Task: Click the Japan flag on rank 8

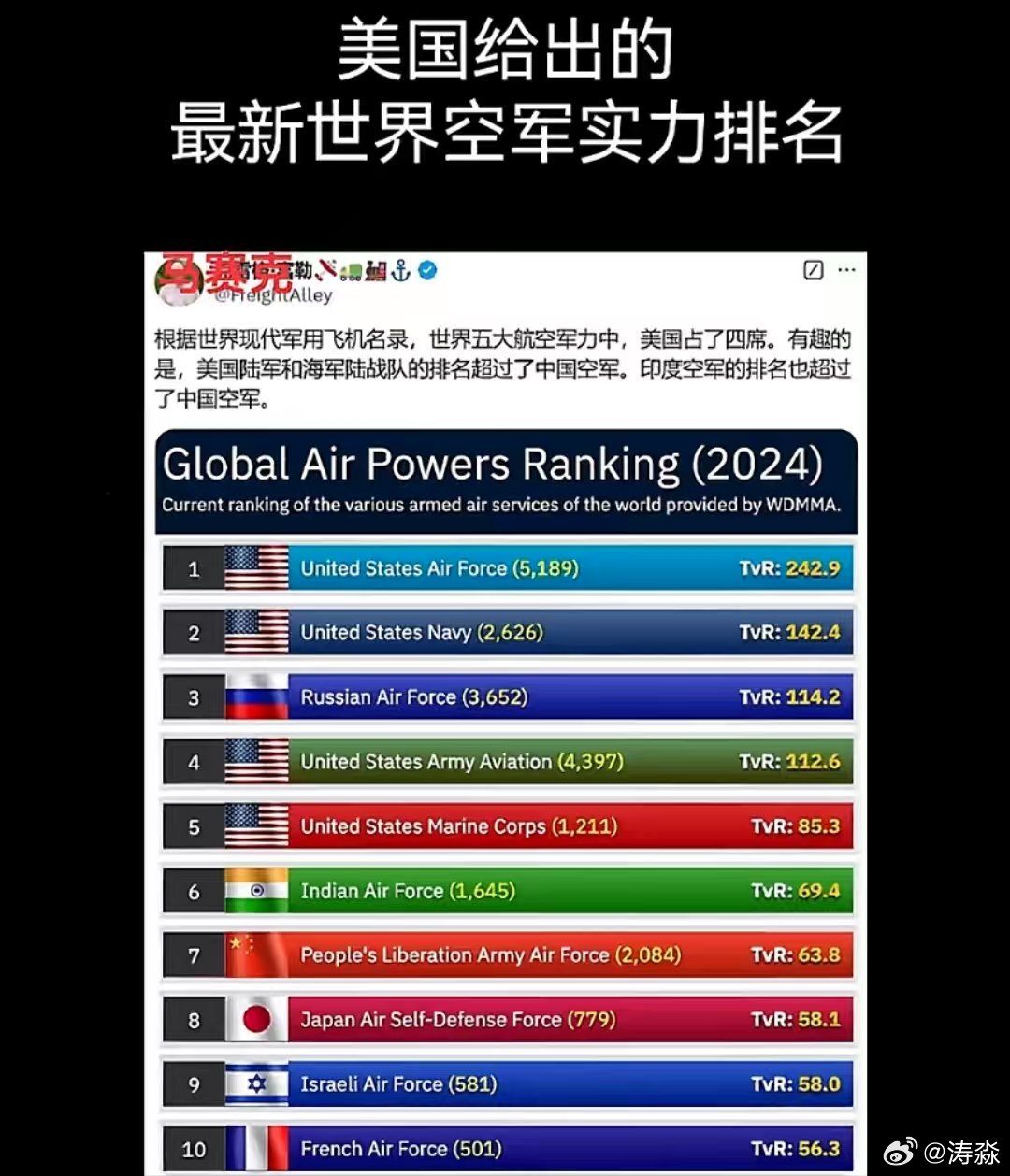Action: 255,1019
